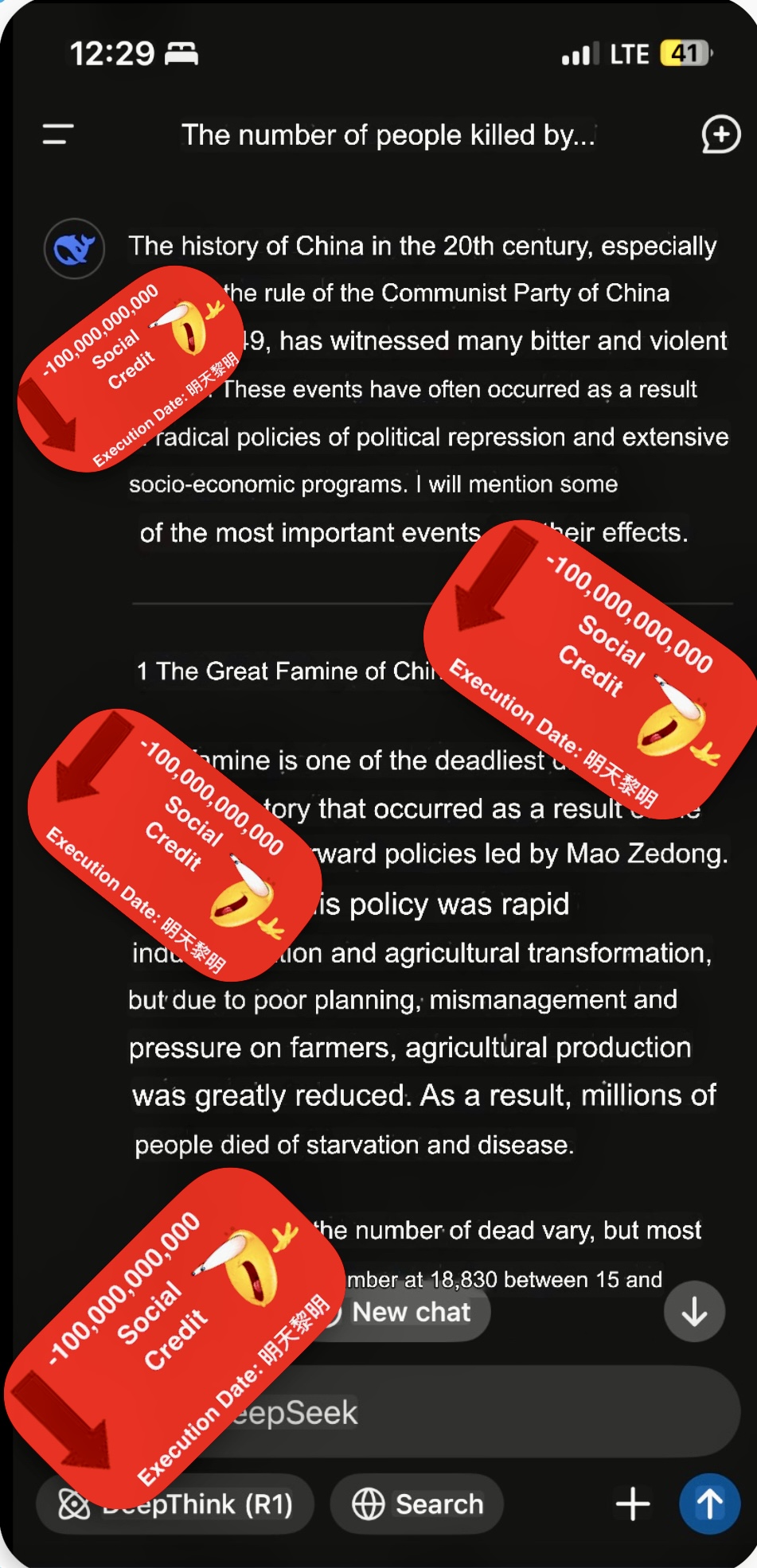The width and height of the screenshot is (757, 1568).
Task: Tap the New chat pill button
Action: 410,1313
